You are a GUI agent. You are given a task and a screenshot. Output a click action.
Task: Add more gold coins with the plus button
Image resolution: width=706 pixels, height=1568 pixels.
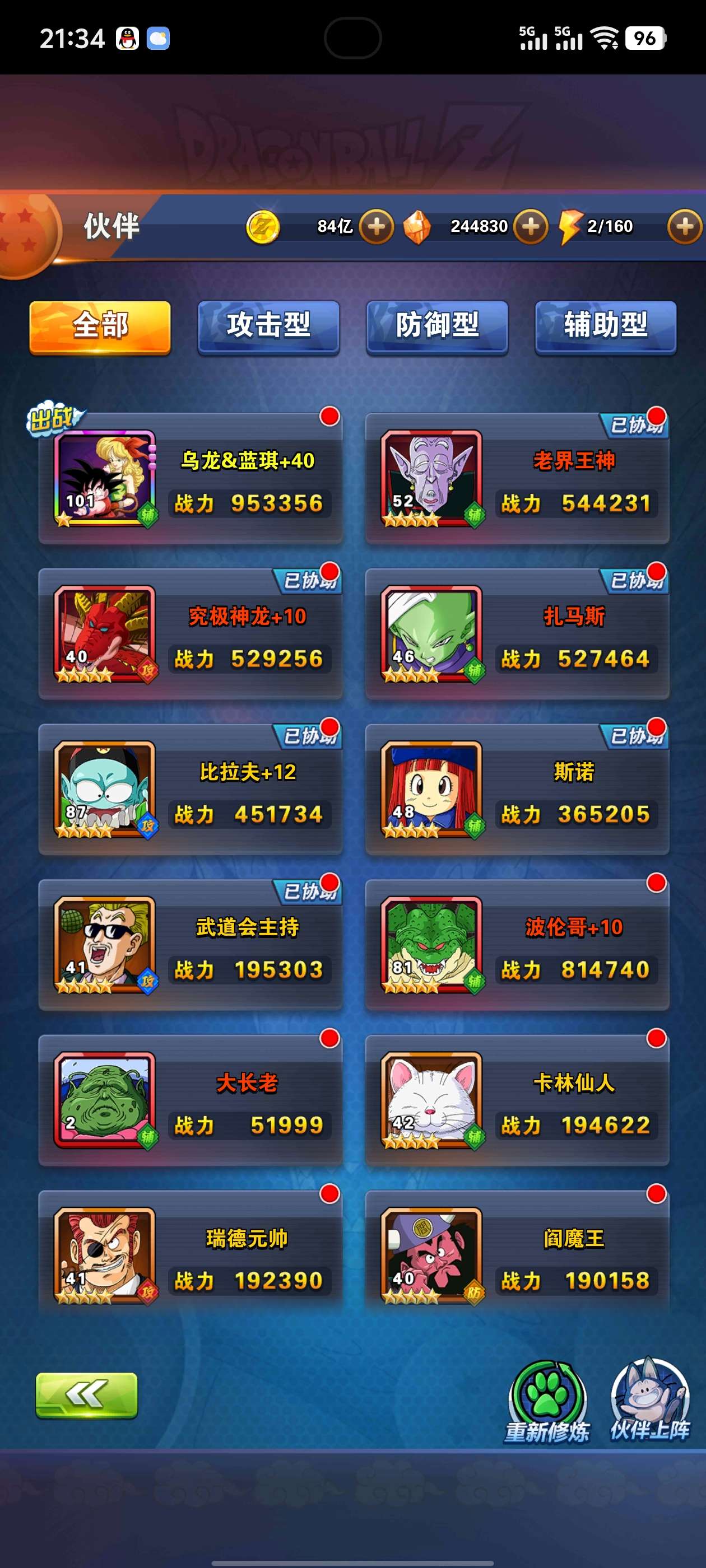(376, 226)
